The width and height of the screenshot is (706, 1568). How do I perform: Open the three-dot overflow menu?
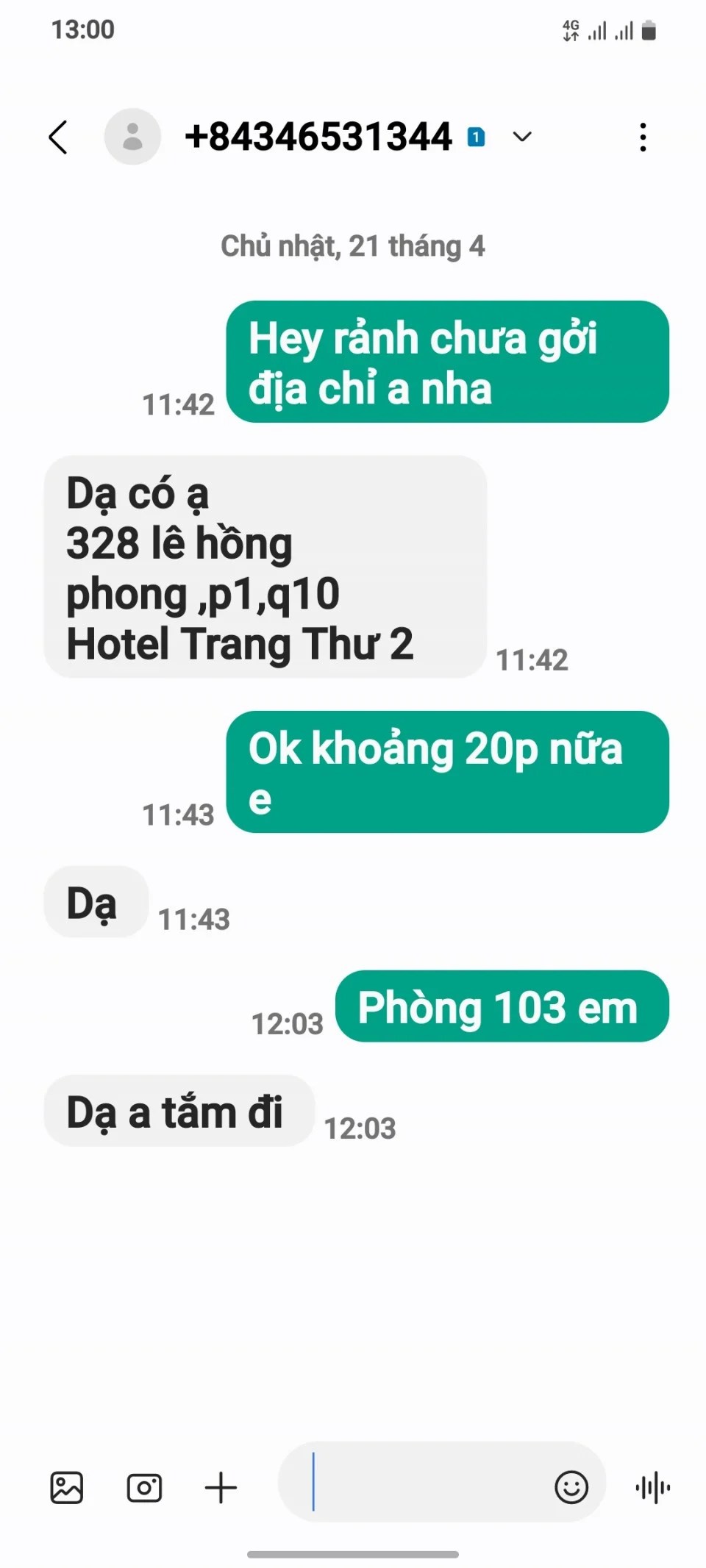[x=643, y=137]
